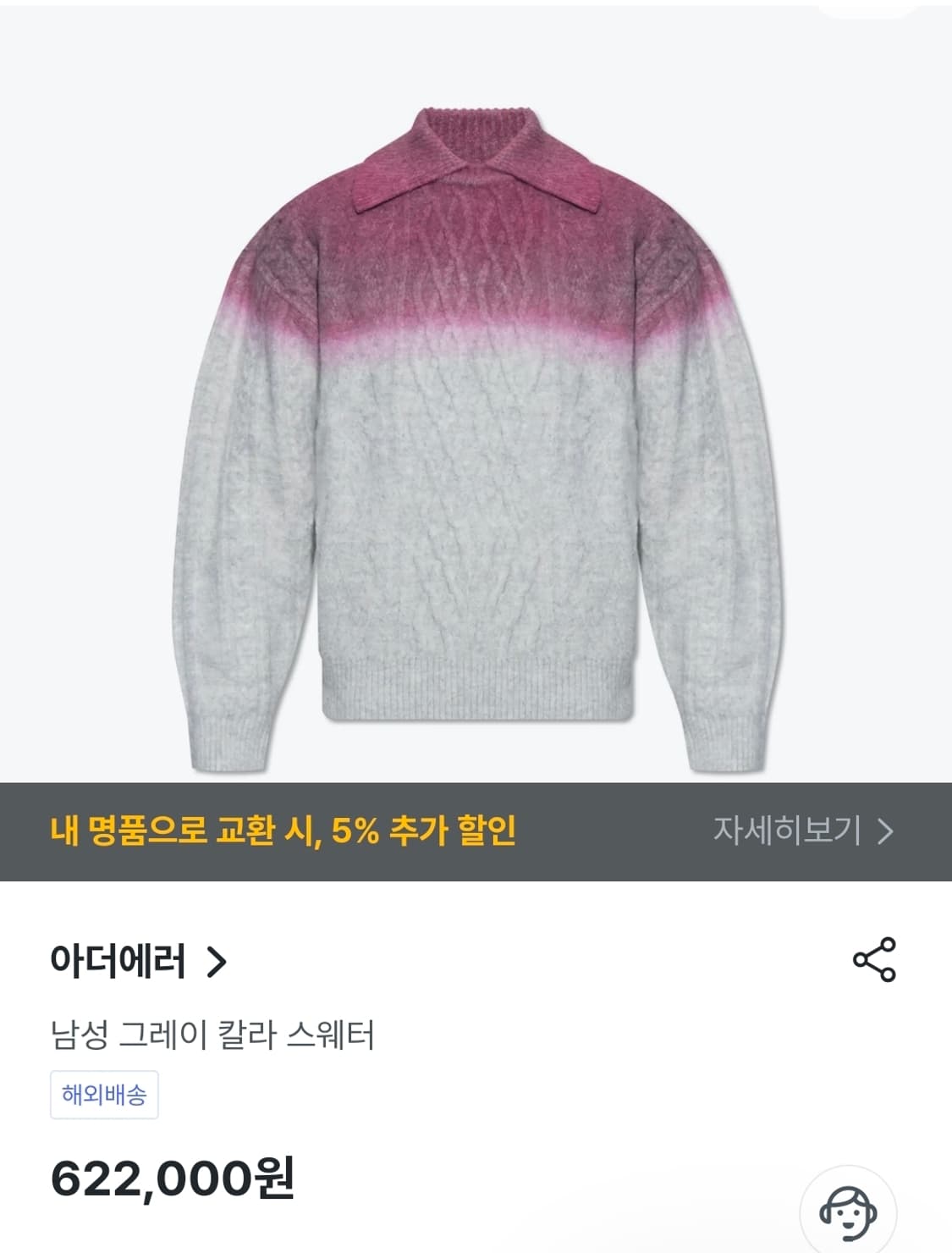This screenshot has width=952, height=1253.
Task: Expand the 아더에러 brand section
Action: point(135,961)
